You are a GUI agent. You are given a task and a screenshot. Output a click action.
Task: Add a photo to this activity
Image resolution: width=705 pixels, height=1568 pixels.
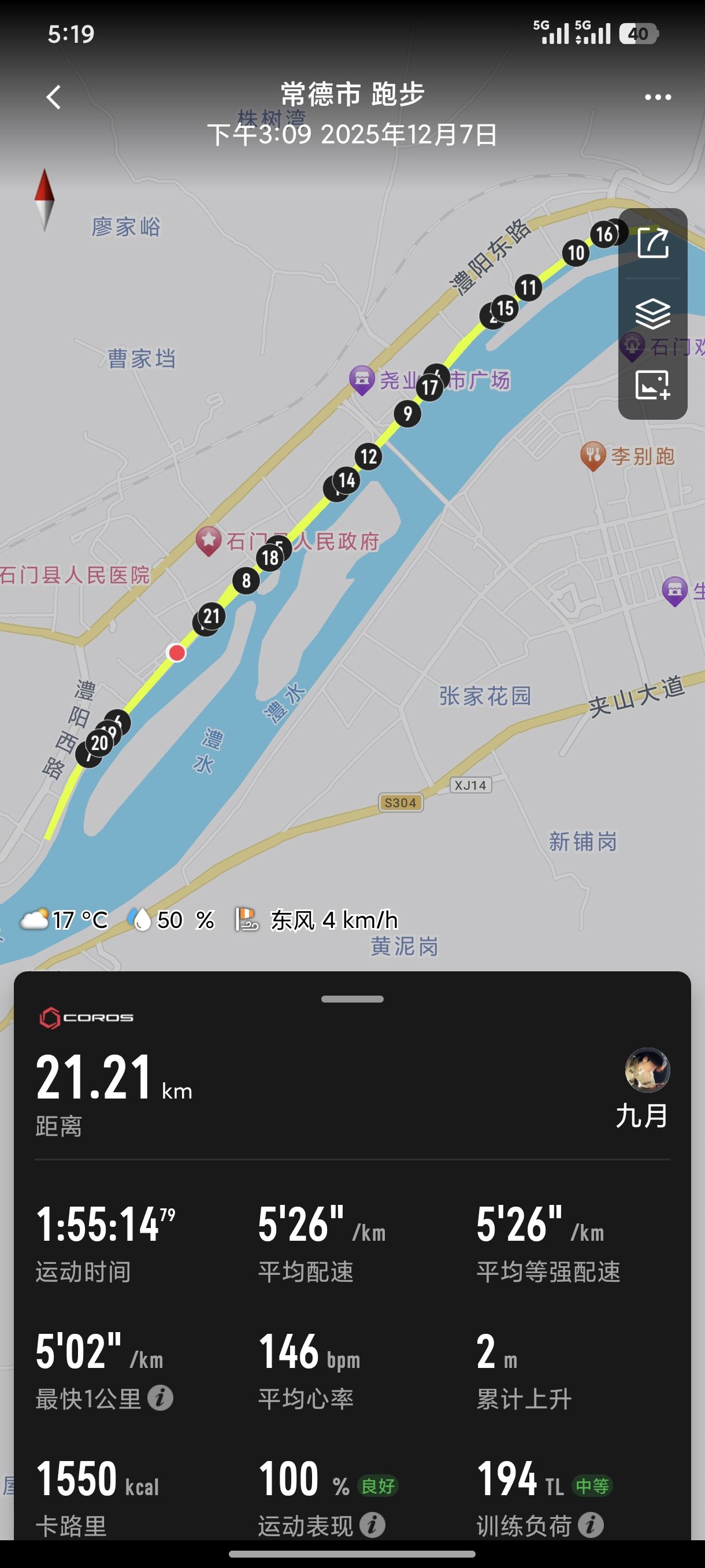coord(652,384)
